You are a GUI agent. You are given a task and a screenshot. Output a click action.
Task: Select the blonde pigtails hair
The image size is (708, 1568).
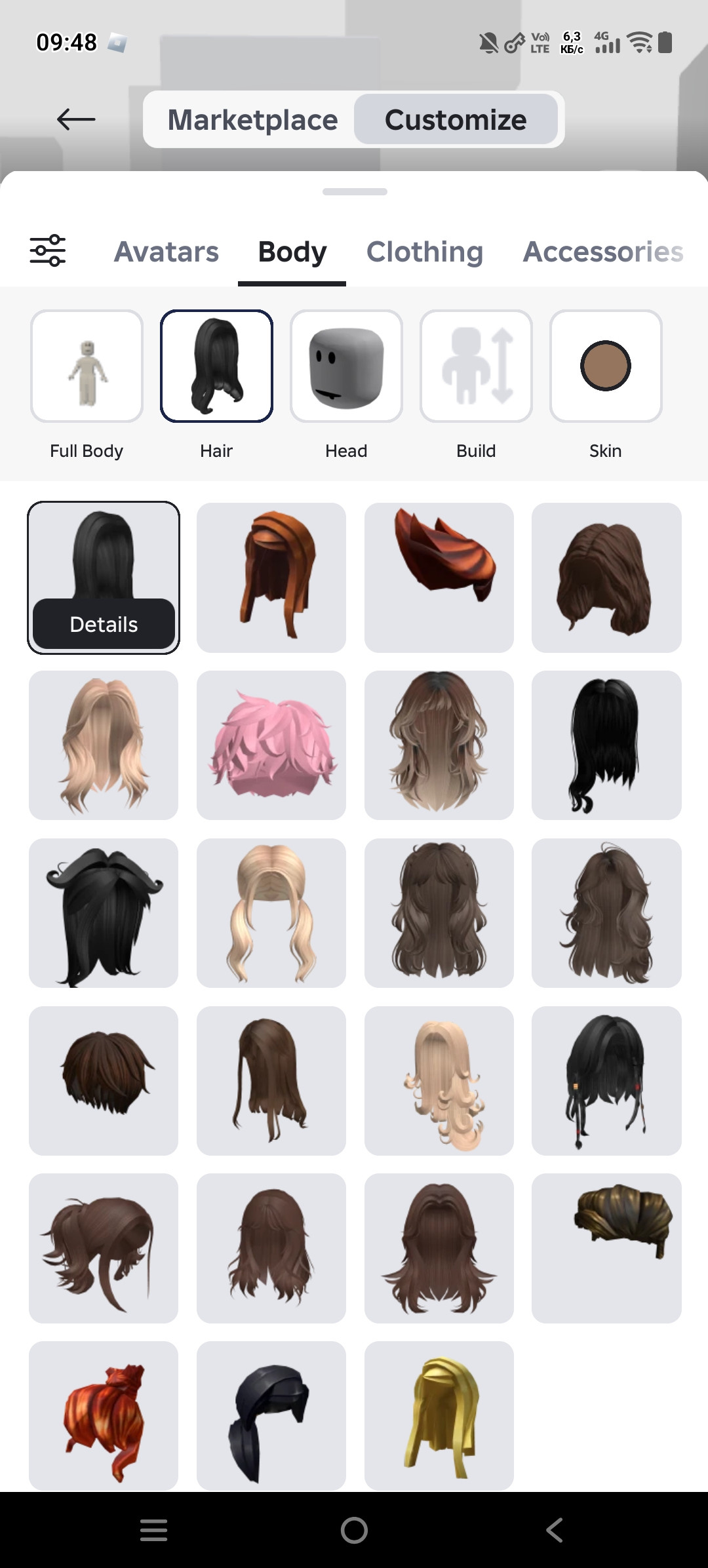coord(271,913)
